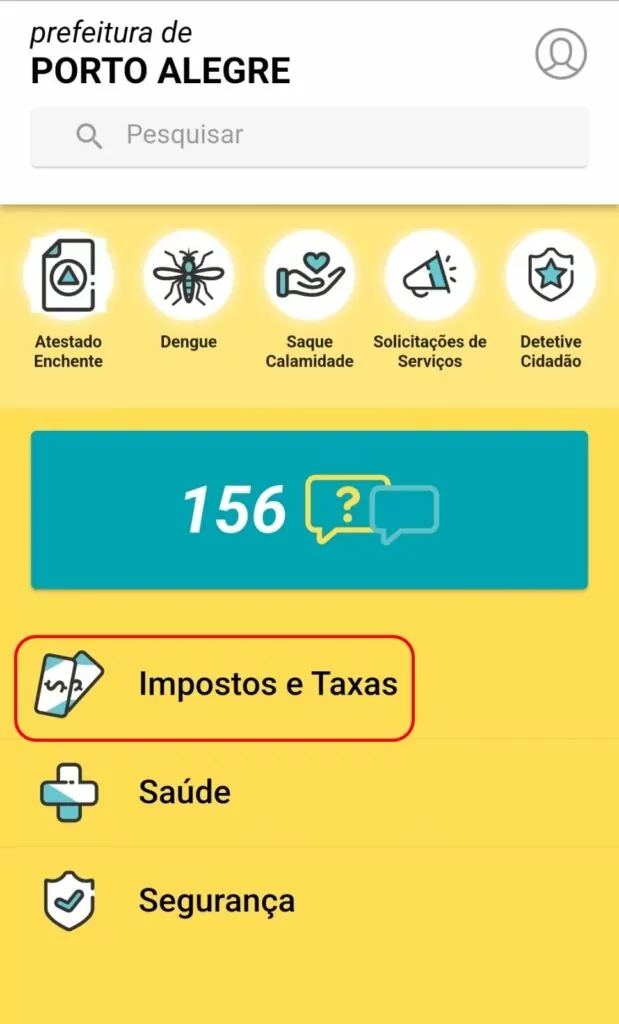Go to the Segurança section
The height and width of the screenshot is (1024, 619).
215,901
